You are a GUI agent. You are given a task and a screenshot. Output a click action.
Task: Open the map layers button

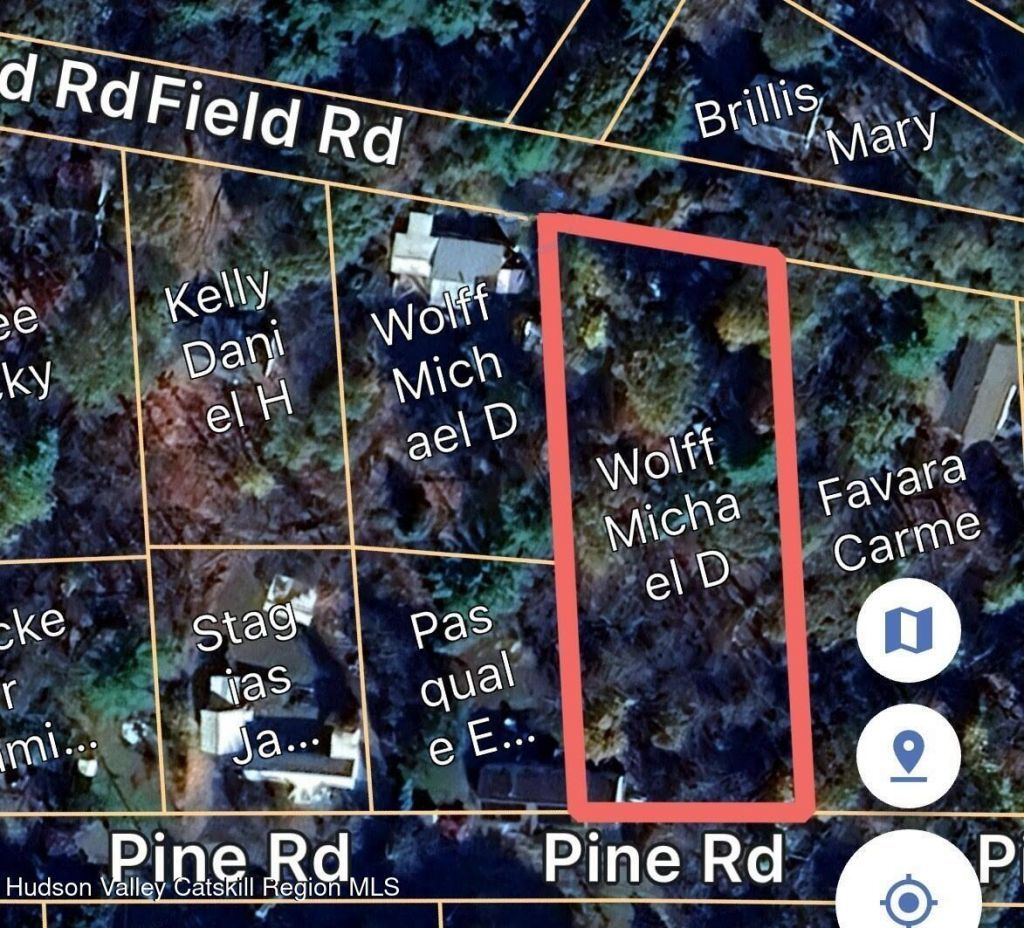pyautogui.click(x=908, y=629)
